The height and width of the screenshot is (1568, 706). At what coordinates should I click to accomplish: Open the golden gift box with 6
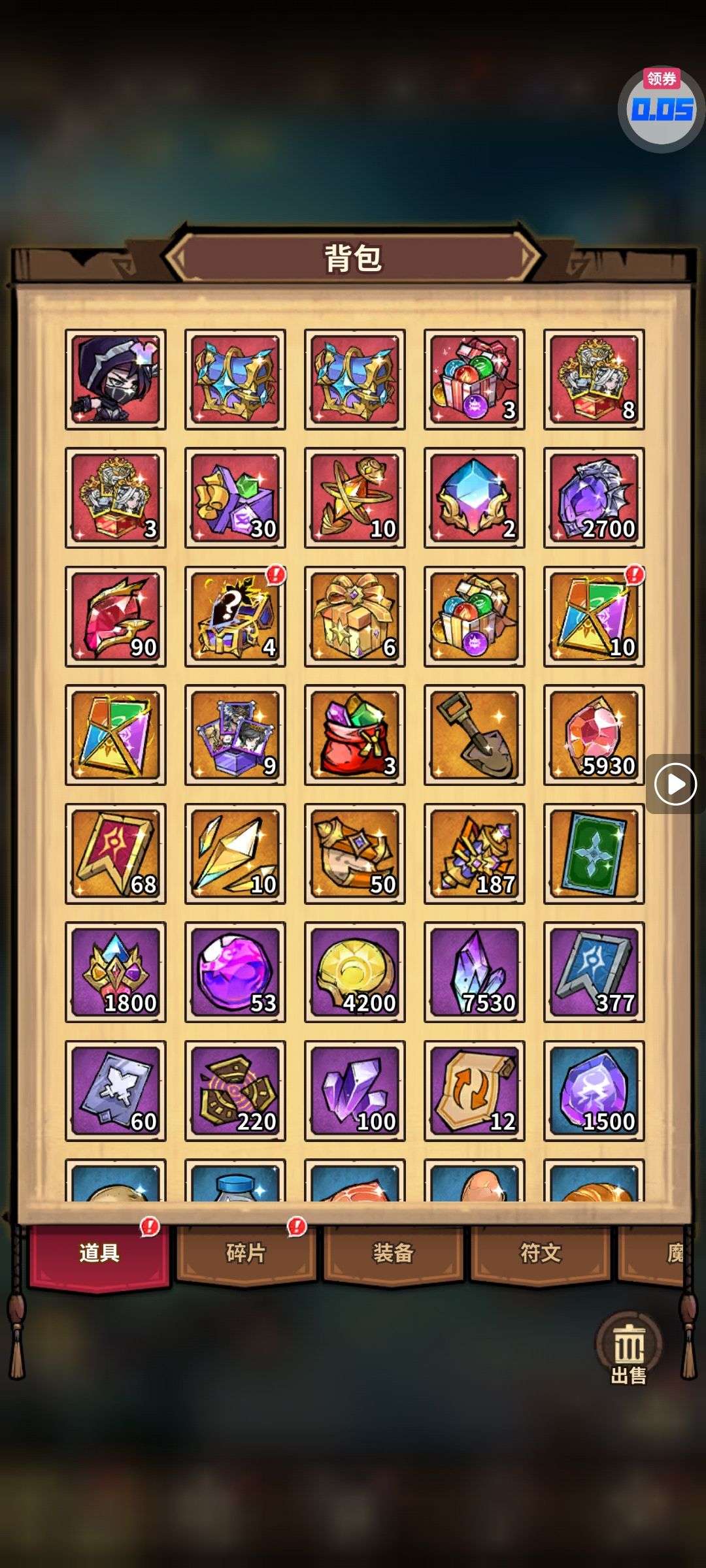pyautogui.click(x=355, y=616)
